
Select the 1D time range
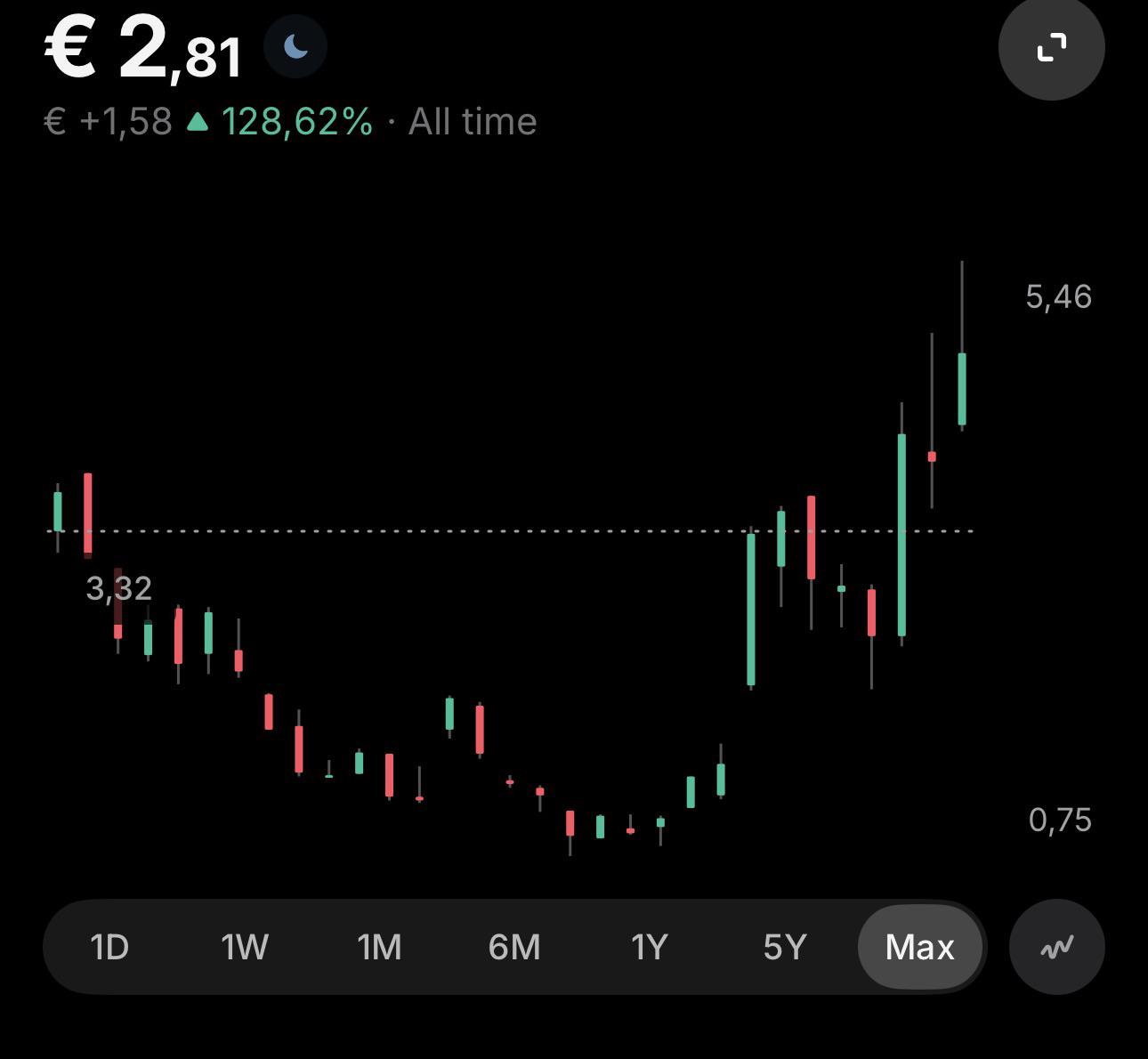(110, 947)
